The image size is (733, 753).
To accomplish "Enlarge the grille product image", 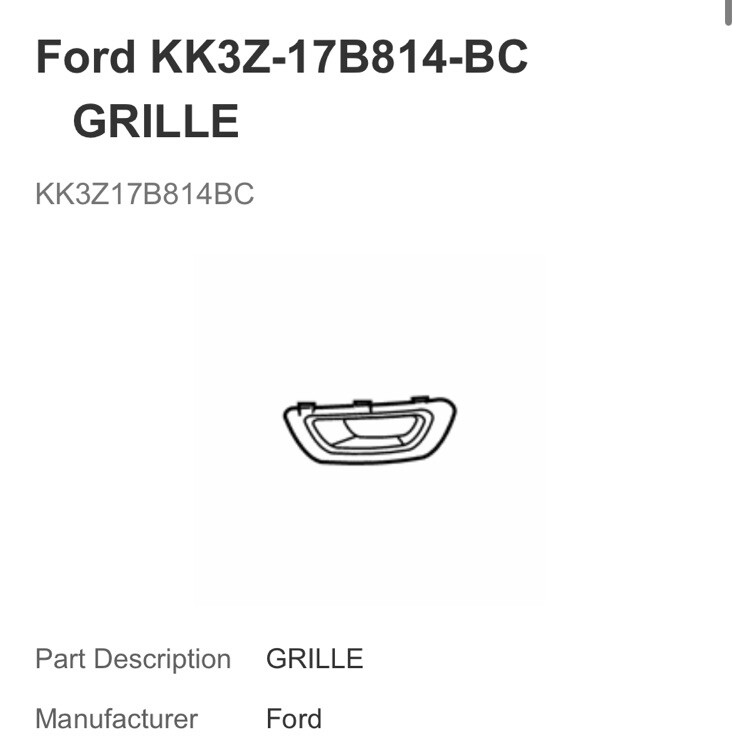I will click(368, 431).
